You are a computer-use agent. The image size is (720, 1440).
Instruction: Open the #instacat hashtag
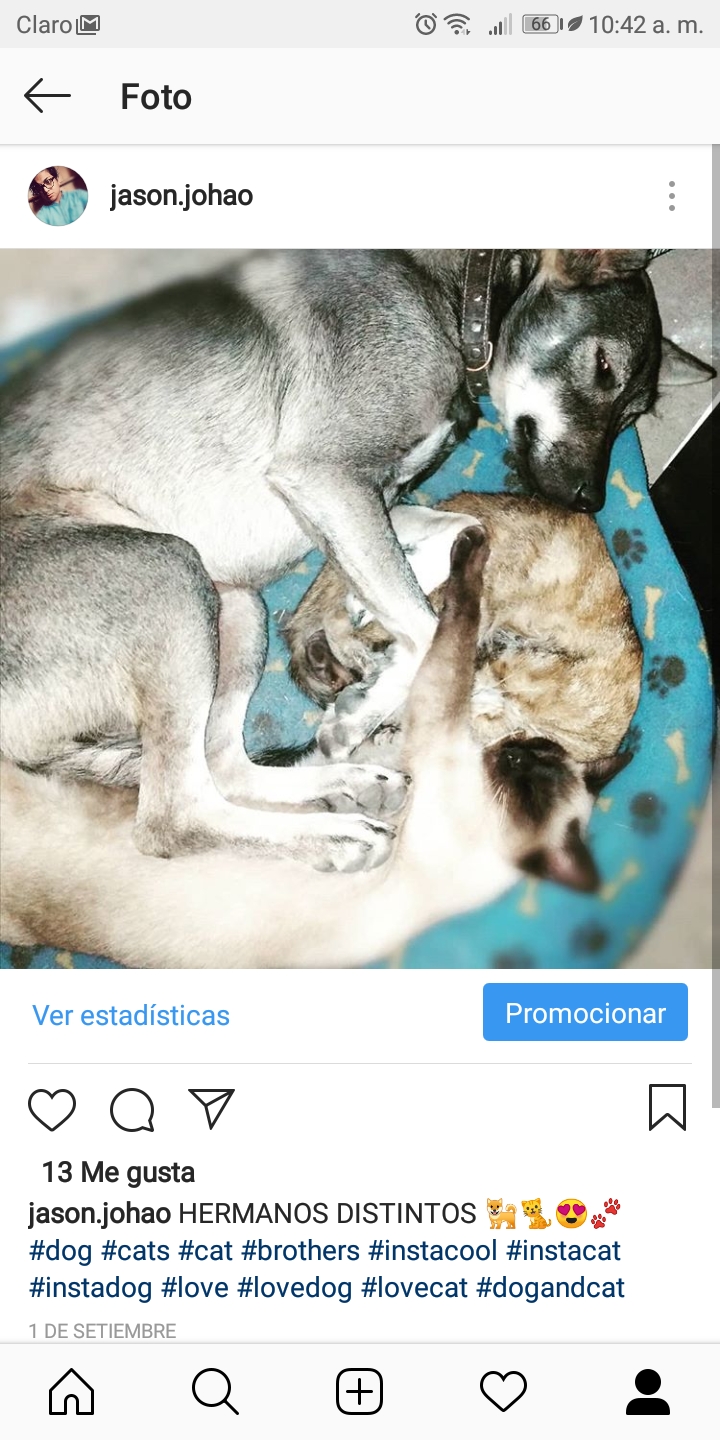pos(563,1251)
